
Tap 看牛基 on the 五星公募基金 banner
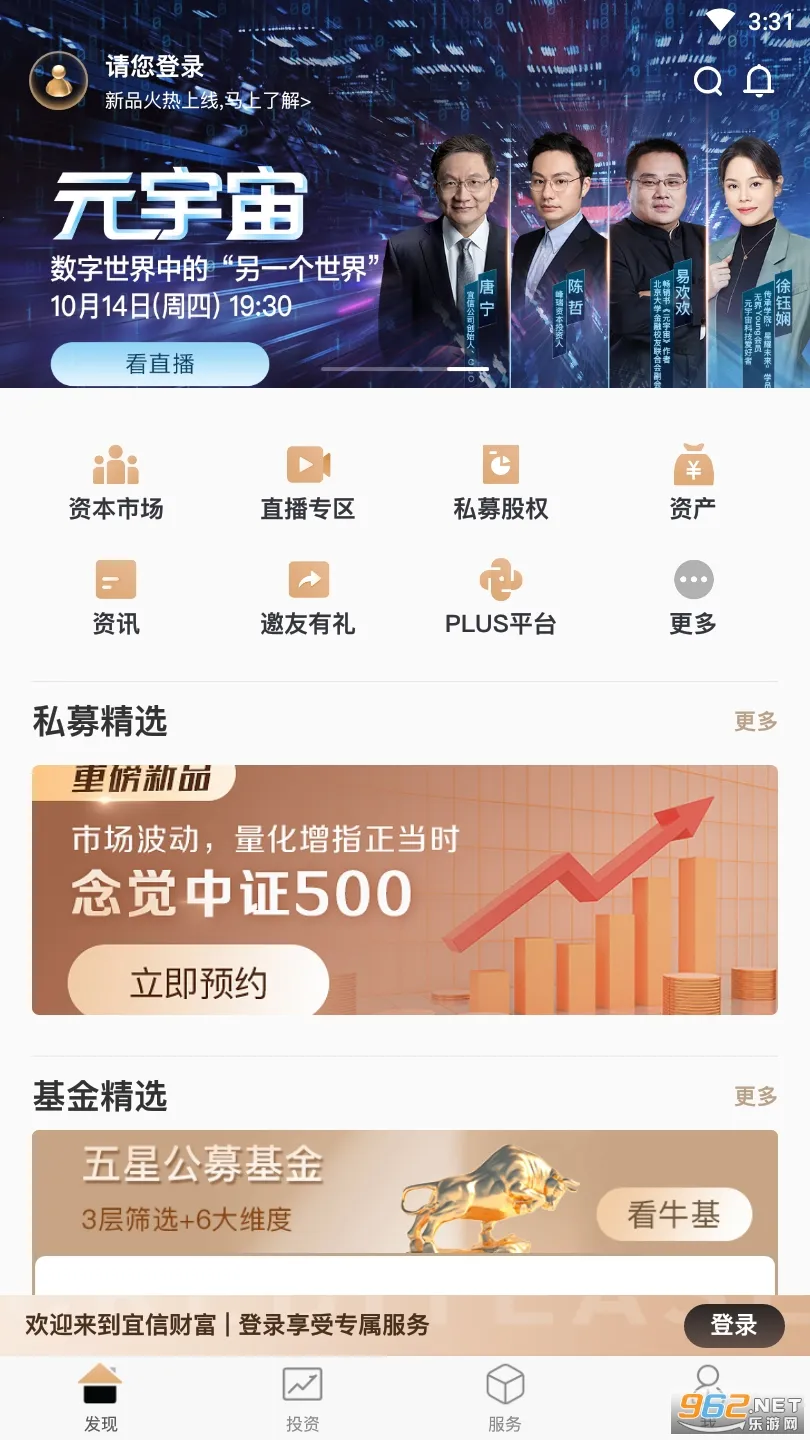click(x=673, y=1215)
